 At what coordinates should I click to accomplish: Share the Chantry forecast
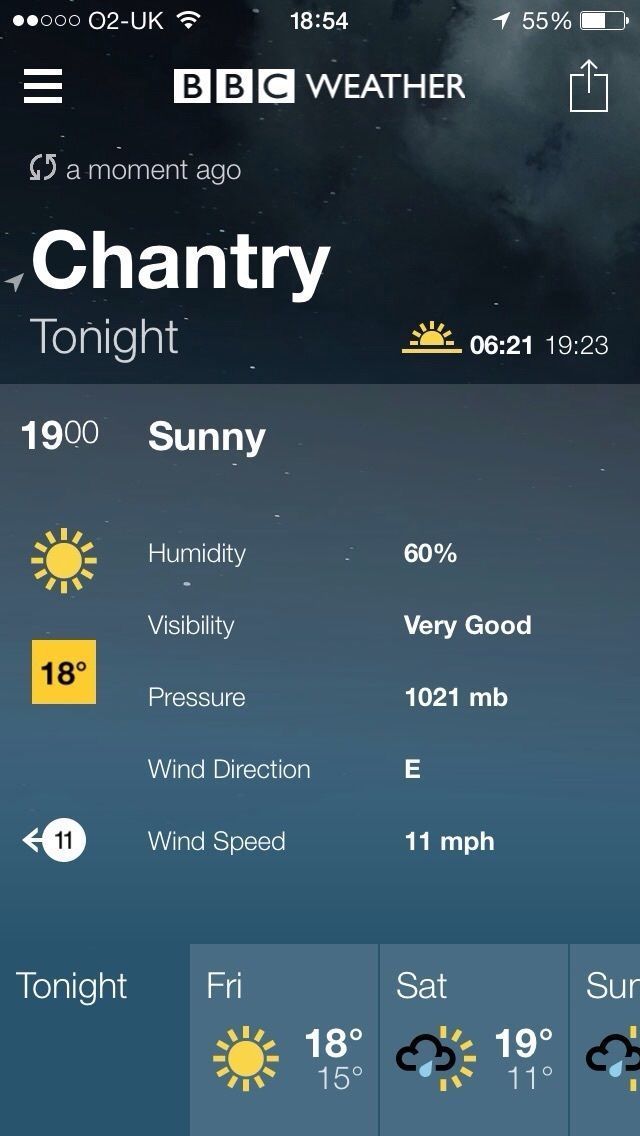(x=588, y=86)
